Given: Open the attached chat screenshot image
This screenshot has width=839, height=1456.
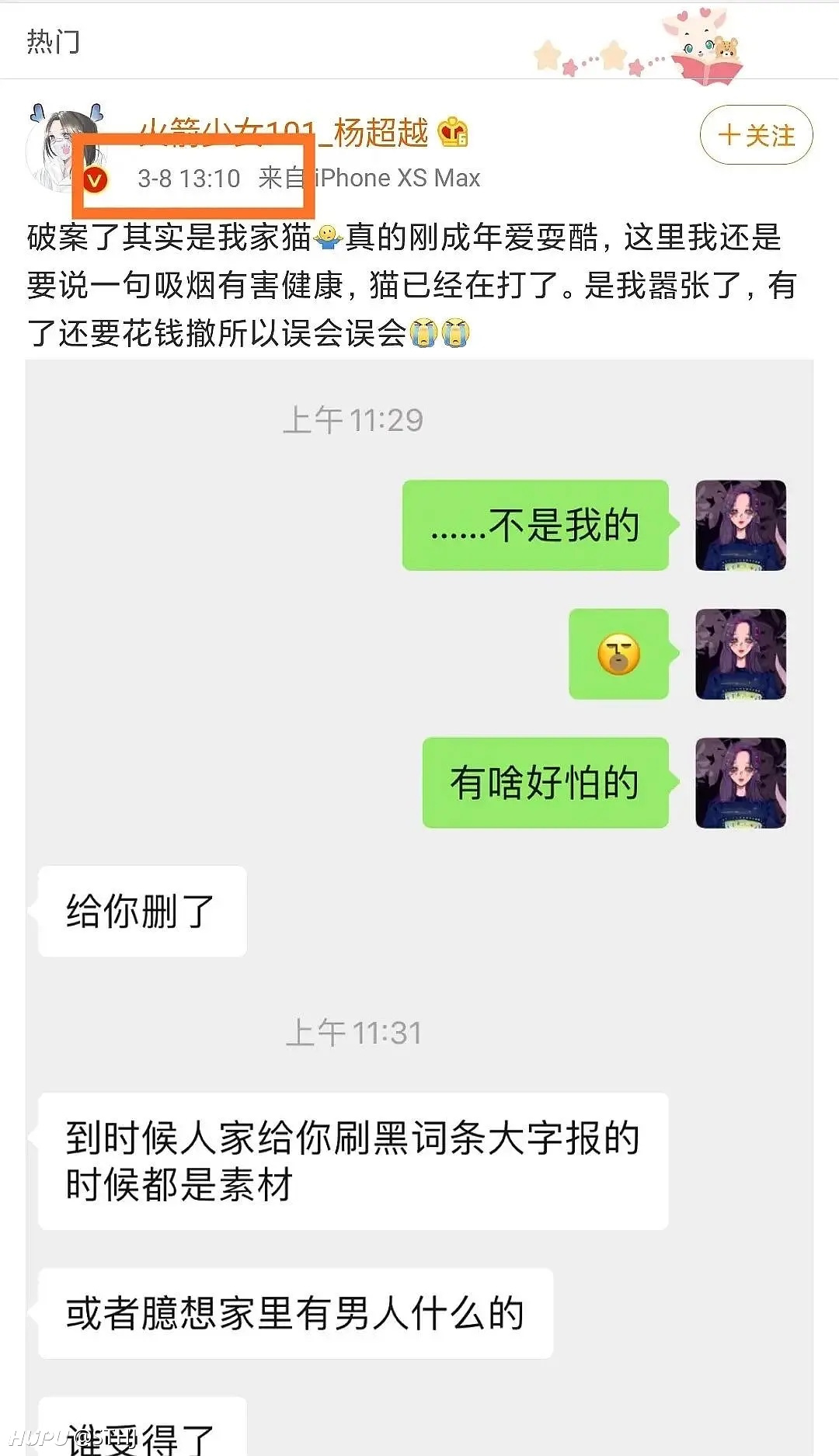Looking at the screenshot, I should [x=419, y=907].
